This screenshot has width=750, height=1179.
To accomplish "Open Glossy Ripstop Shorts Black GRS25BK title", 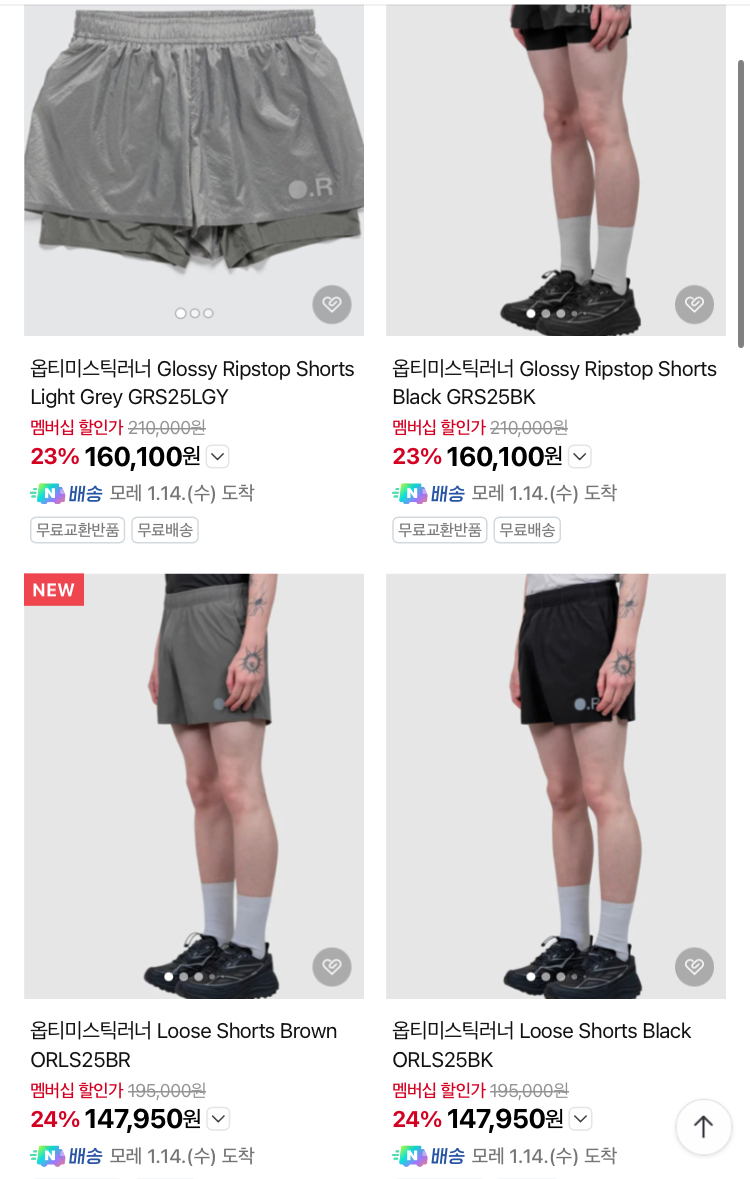I will pyautogui.click(x=554, y=382).
